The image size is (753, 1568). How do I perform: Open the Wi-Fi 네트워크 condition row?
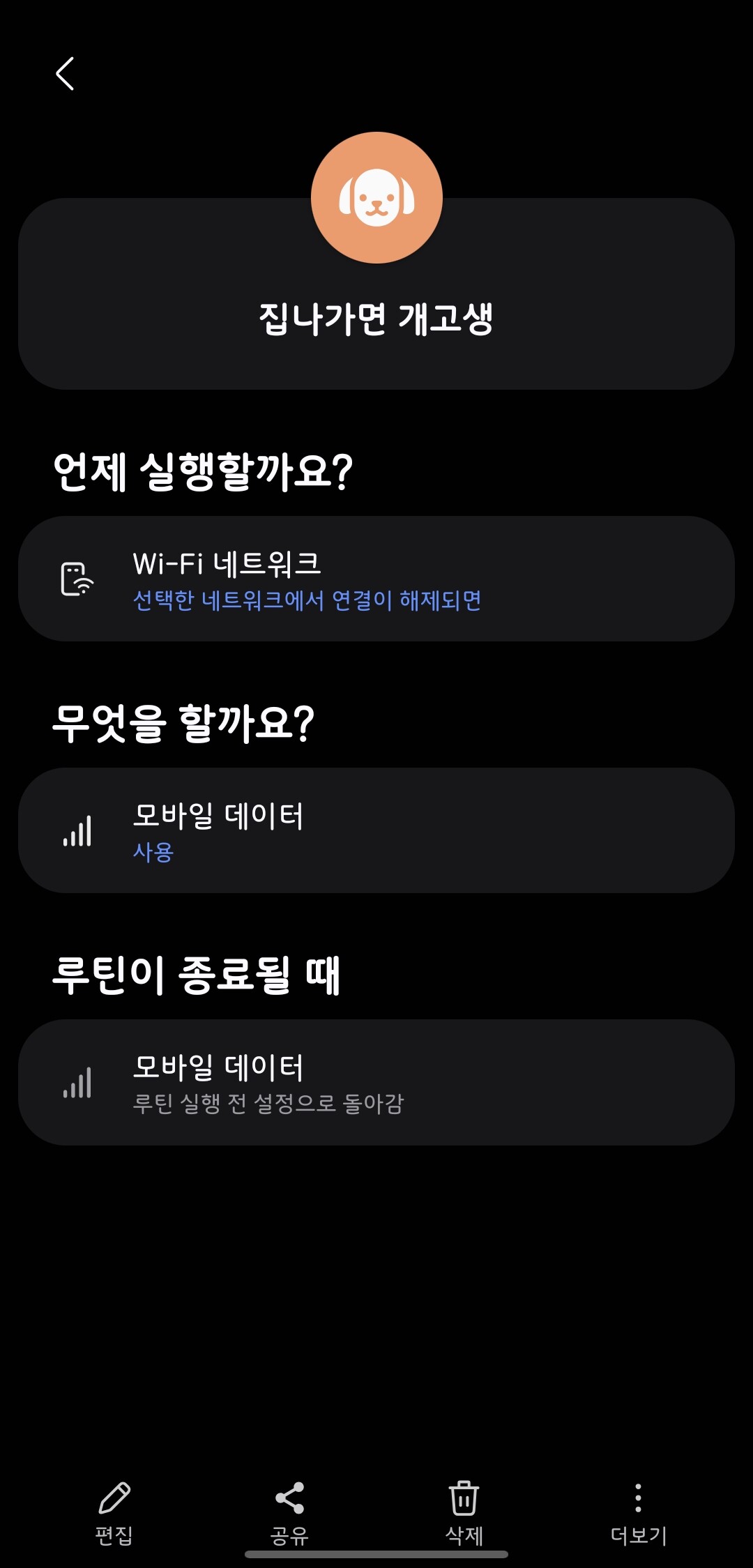coord(376,579)
